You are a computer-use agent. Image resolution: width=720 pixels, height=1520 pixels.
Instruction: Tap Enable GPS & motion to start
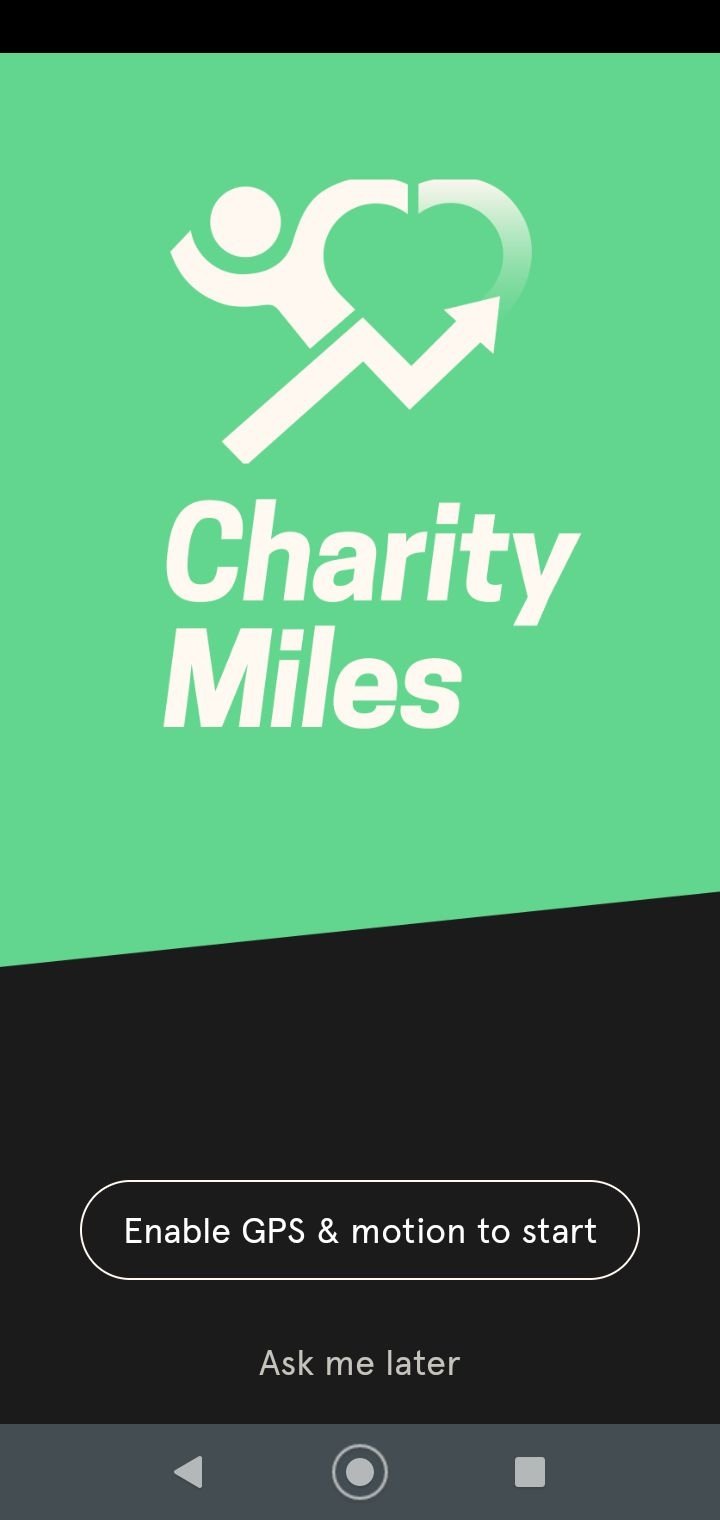tap(360, 1230)
